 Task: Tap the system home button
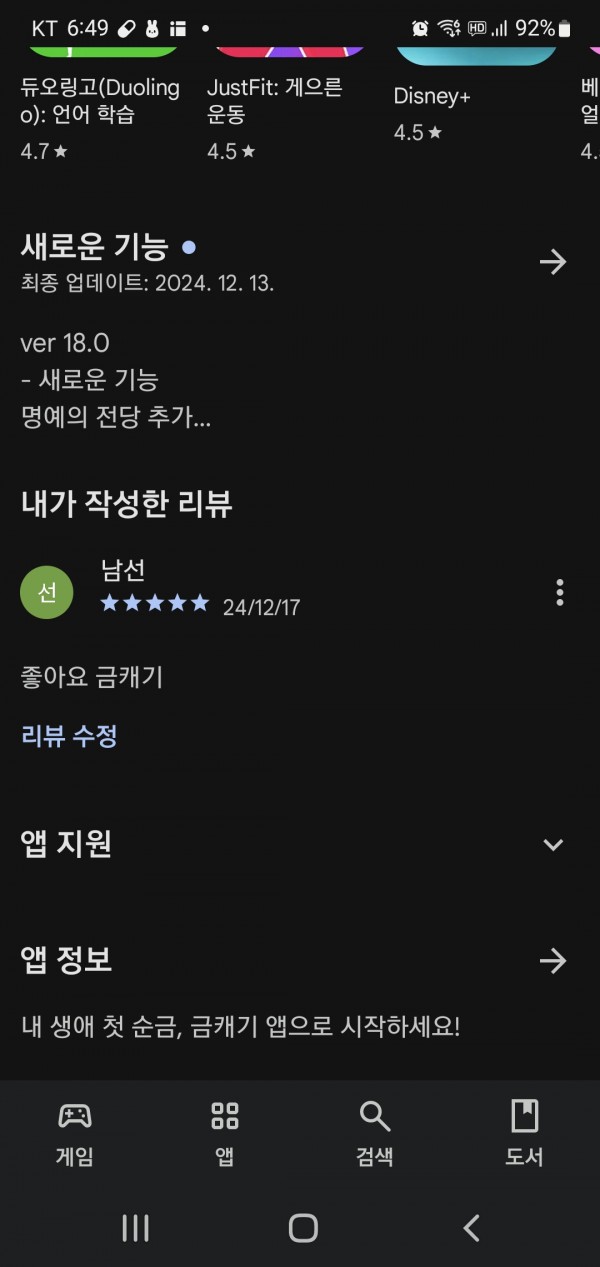(303, 1228)
